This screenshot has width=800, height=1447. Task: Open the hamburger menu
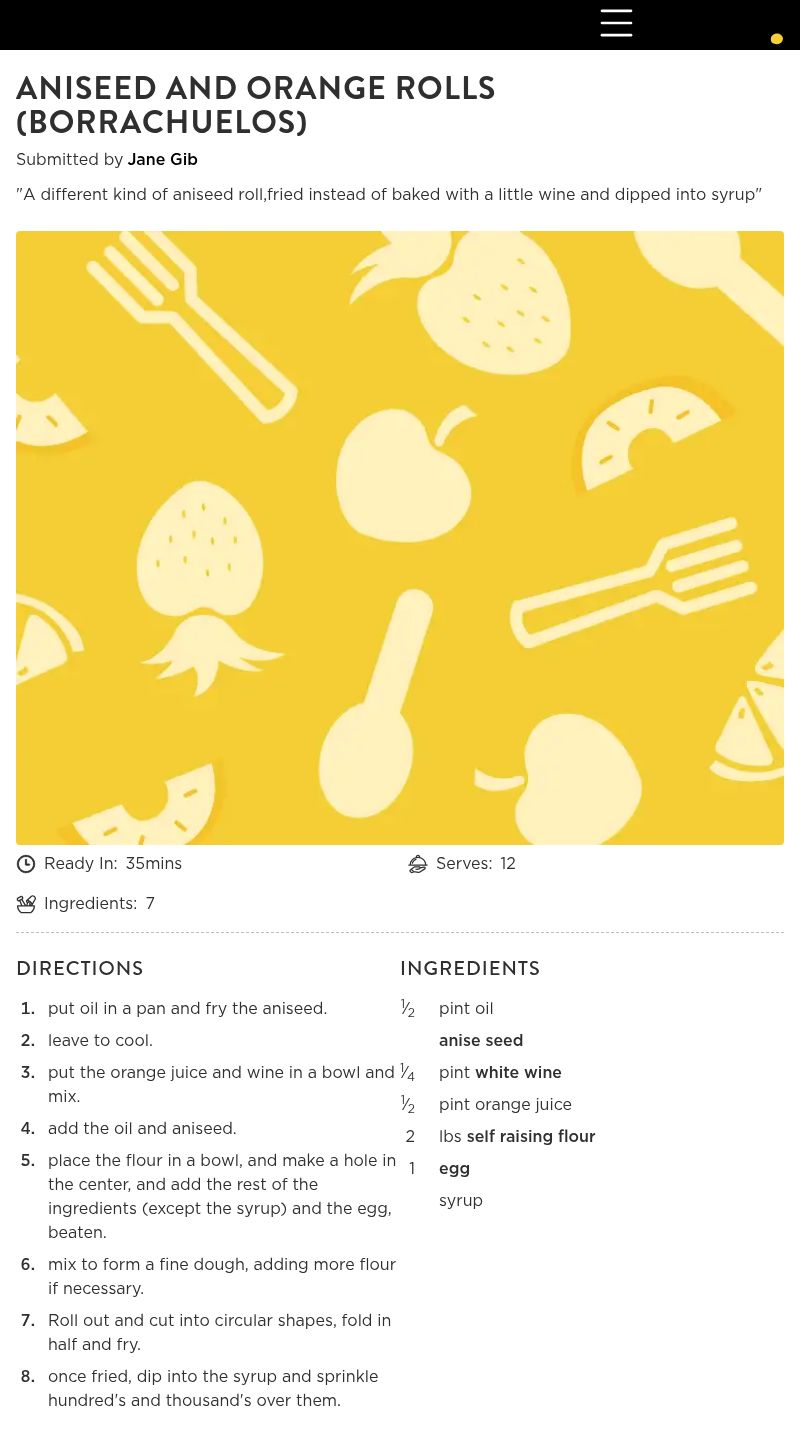pos(616,23)
